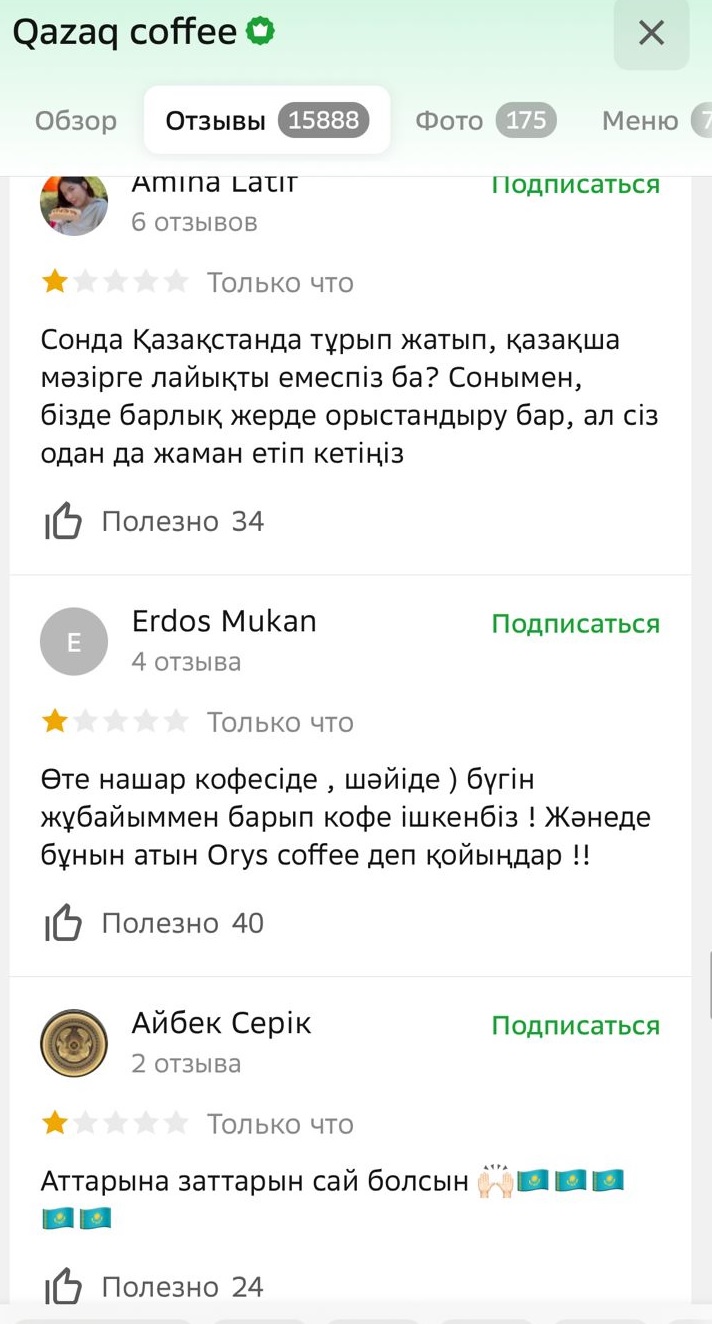Mark Amina Latif's review as helpful
The height and width of the screenshot is (1324, 712).
[153, 521]
